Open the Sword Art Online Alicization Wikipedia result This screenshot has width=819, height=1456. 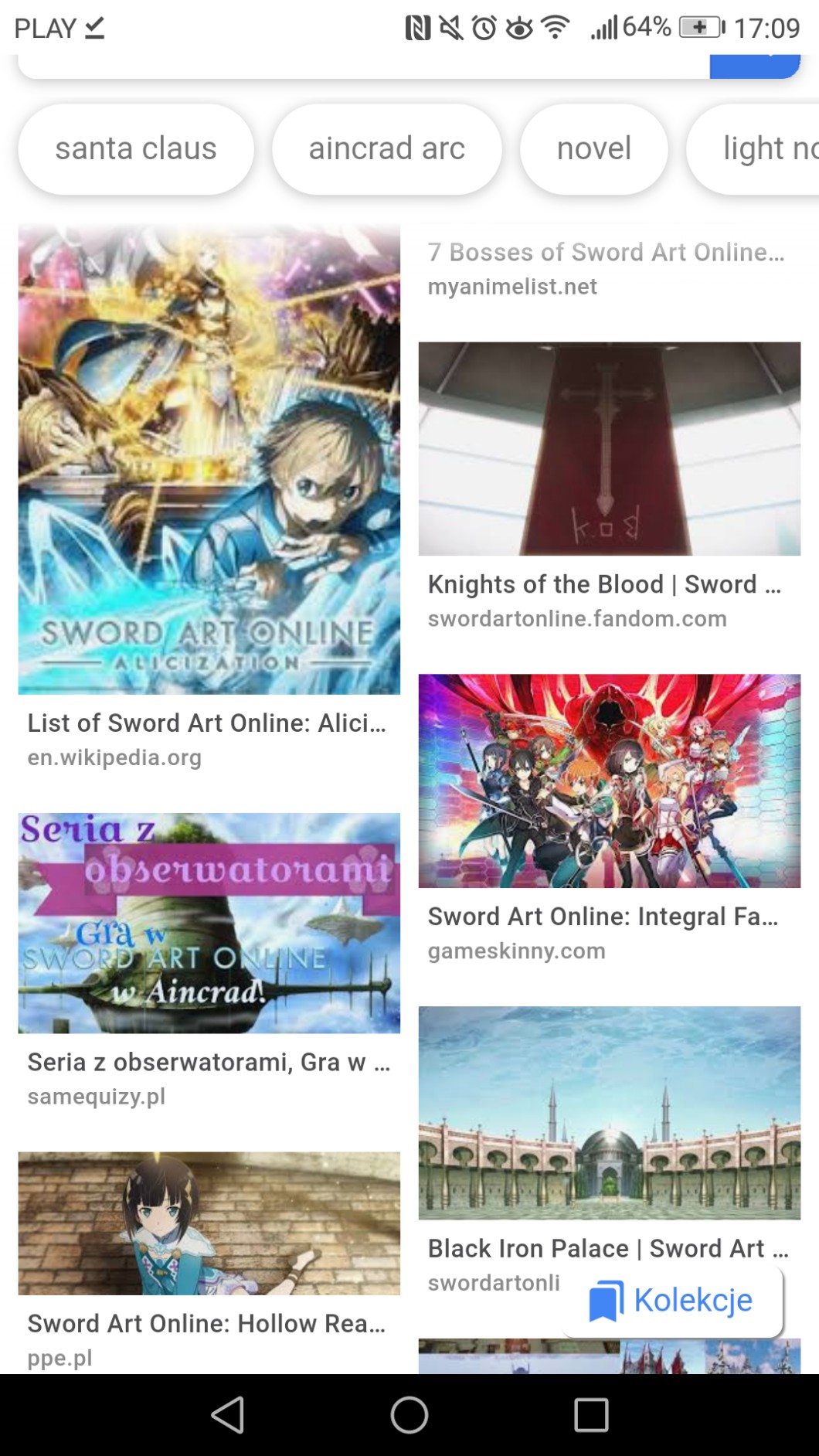click(x=209, y=459)
